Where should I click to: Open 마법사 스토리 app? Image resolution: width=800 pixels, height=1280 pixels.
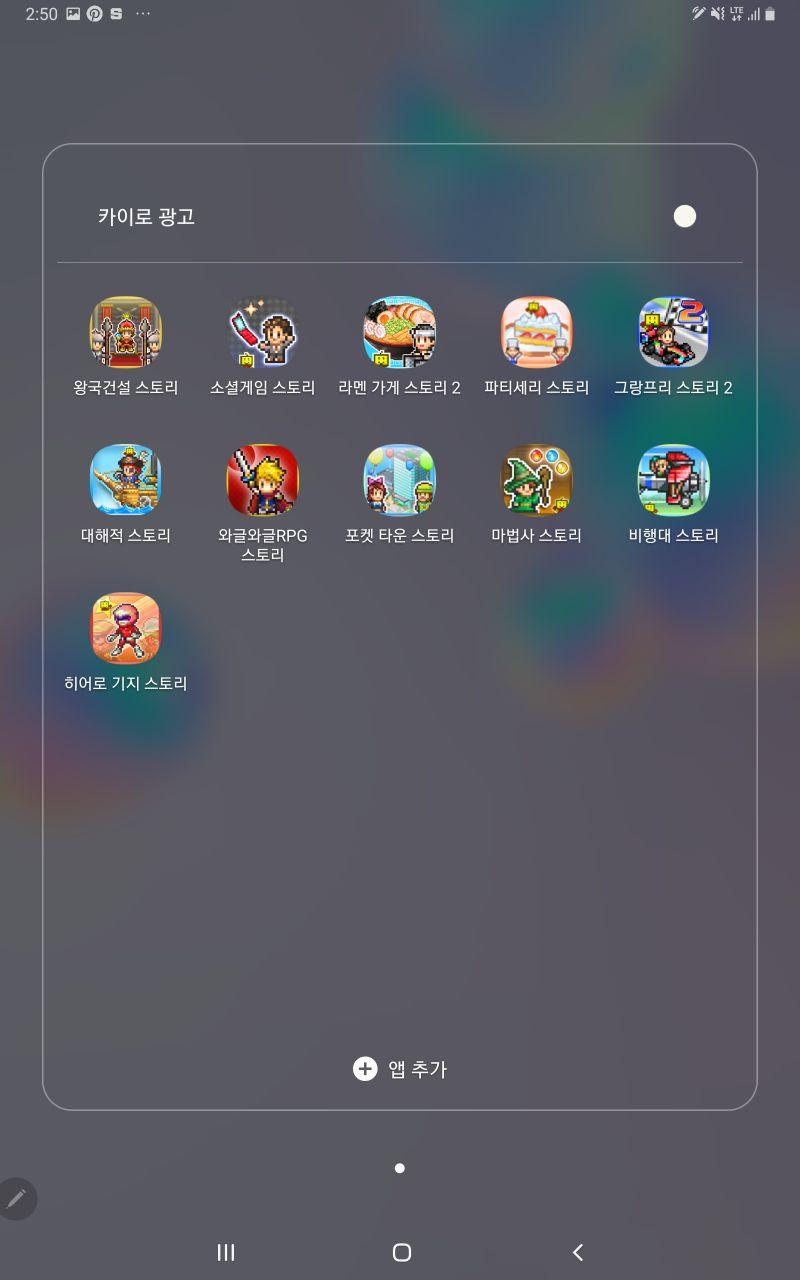point(536,480)
